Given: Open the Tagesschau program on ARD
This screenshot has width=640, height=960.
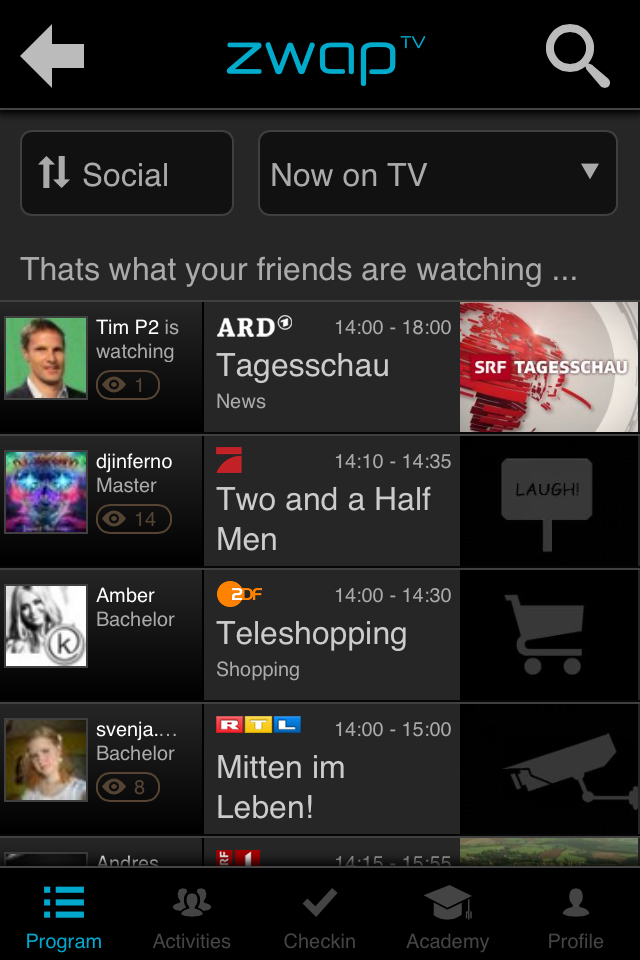Looking at the screenshot, I should [332, 367].
